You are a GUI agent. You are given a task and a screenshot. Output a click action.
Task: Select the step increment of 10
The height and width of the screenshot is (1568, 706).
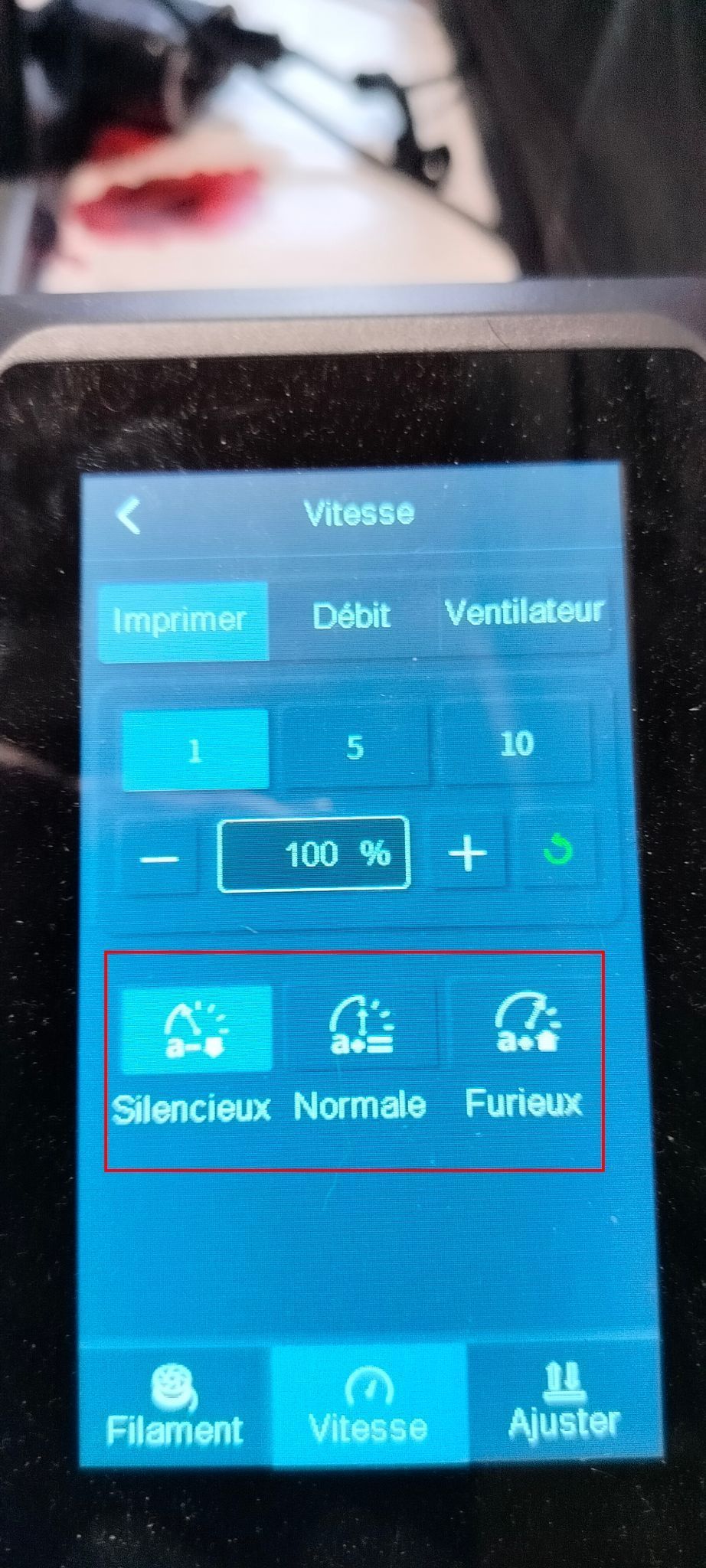[x=517, y=743]
